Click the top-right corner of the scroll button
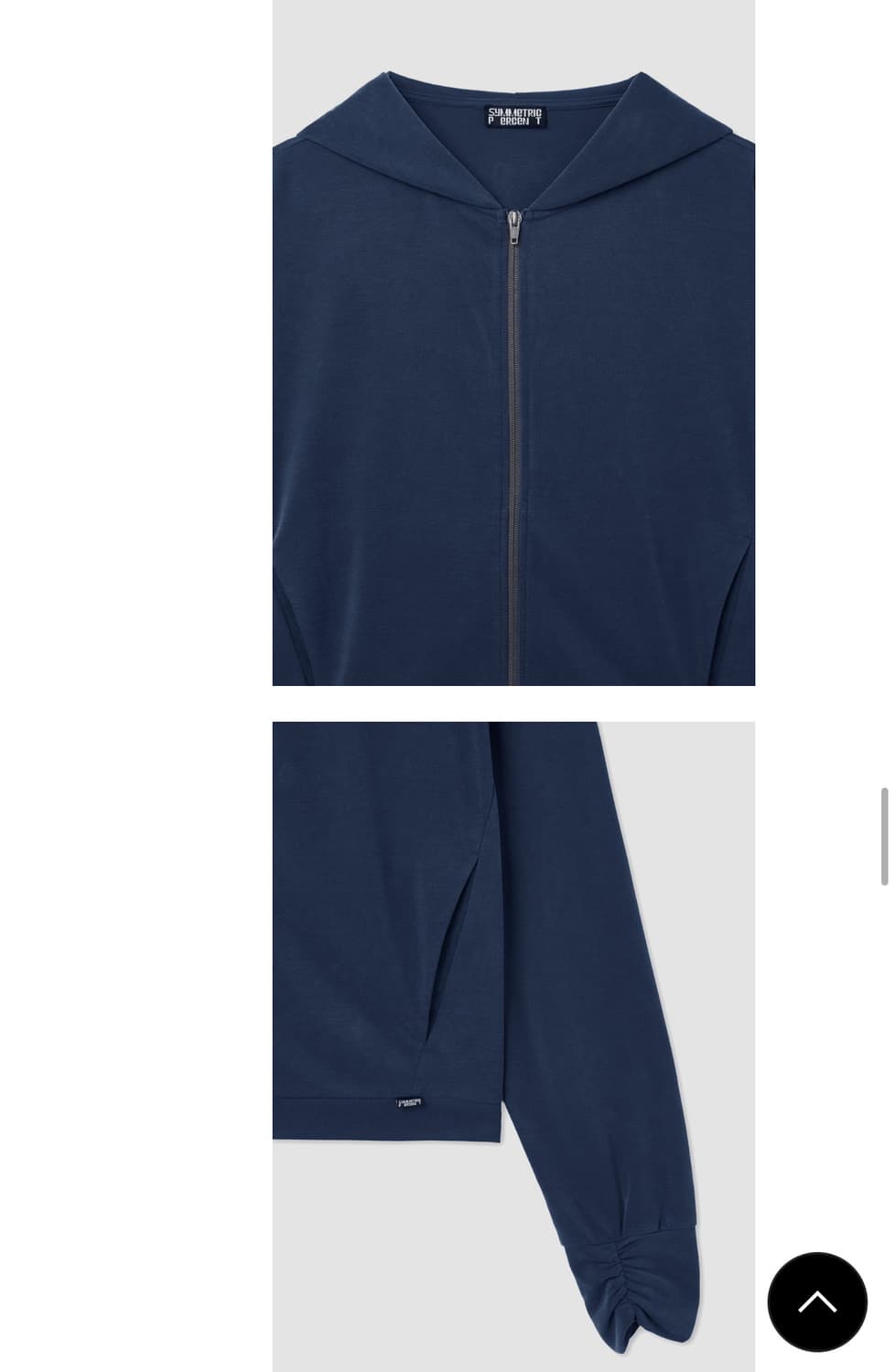The width and height of the screenshot is (895, 1372). [x=847, y=1274]
